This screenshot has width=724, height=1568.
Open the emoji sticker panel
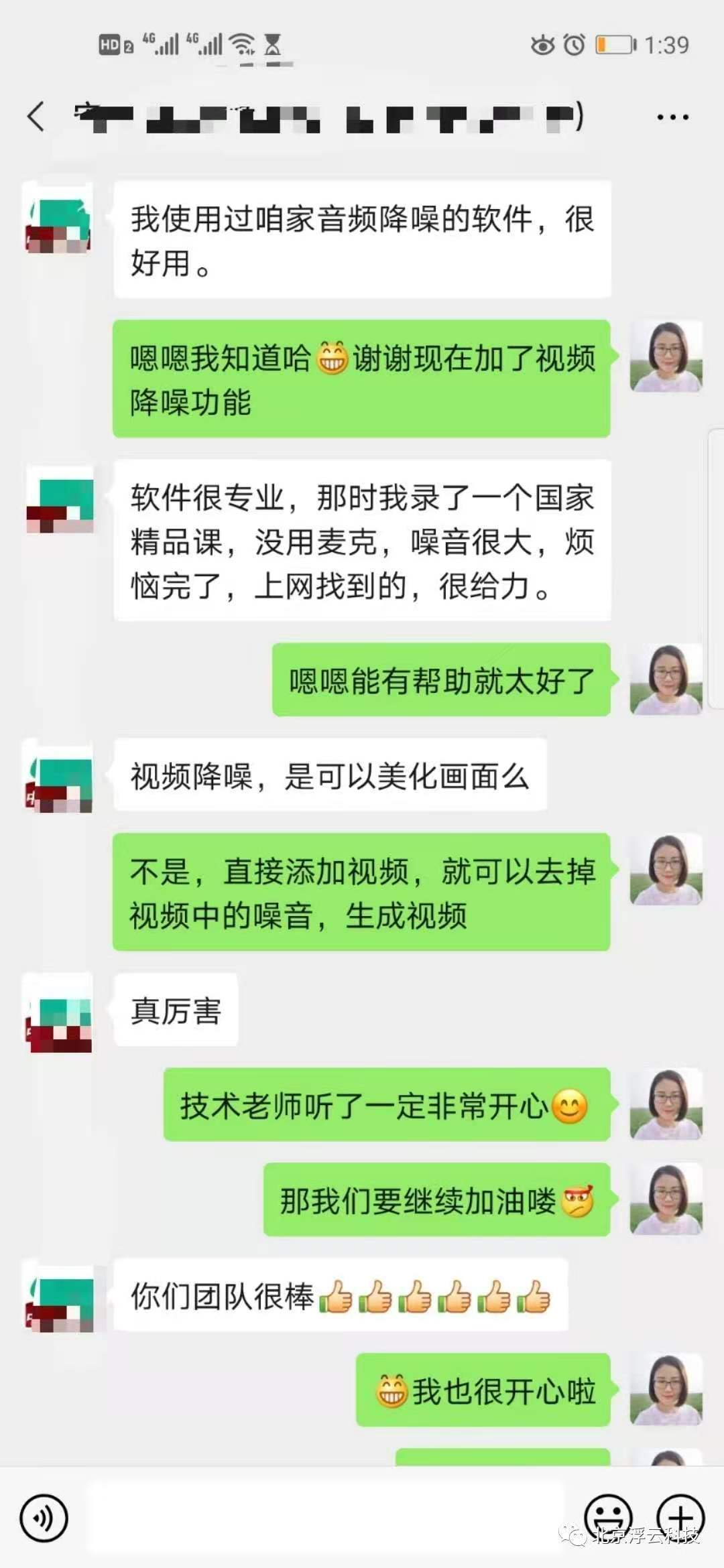(608, 1516)
